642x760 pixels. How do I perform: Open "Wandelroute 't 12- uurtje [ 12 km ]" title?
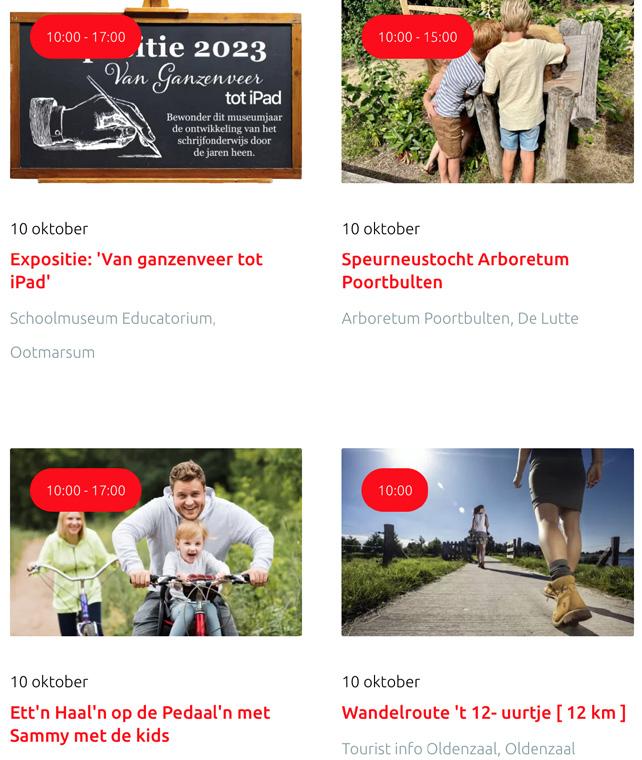[x=484, y=712]
